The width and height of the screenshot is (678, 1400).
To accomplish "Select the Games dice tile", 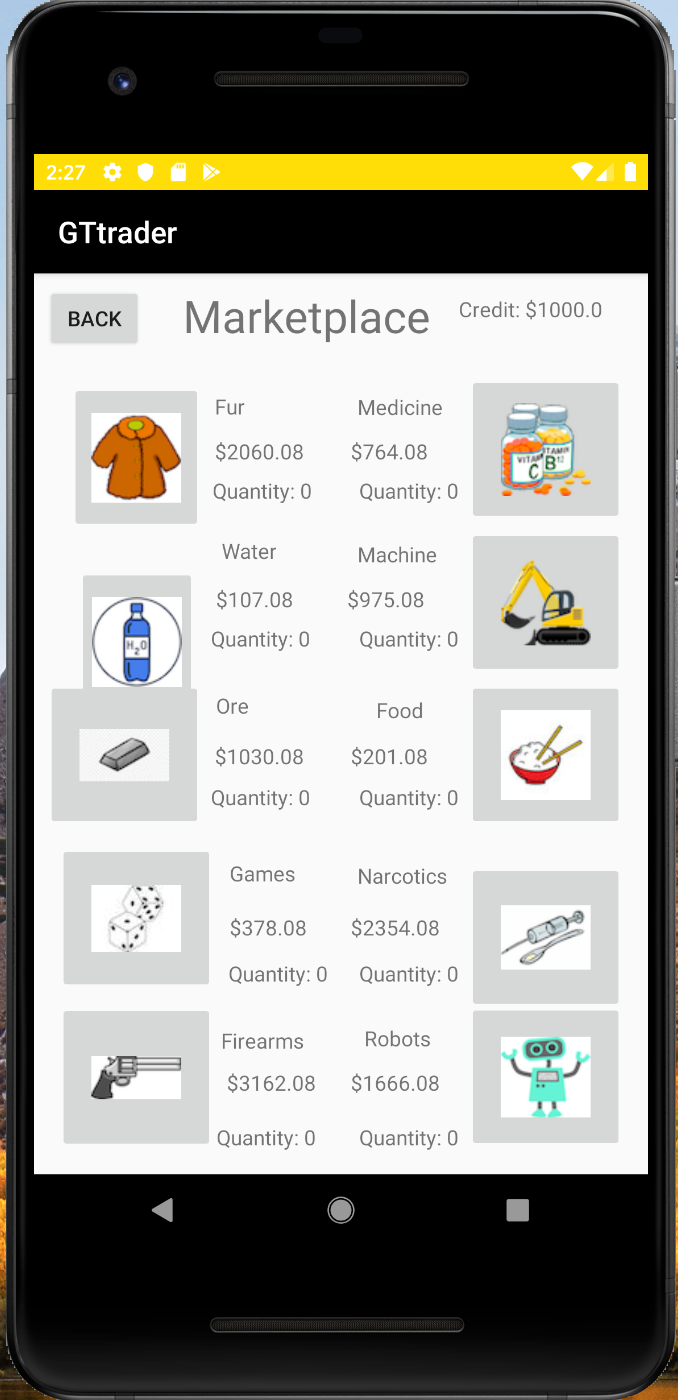I will (136, 918).
